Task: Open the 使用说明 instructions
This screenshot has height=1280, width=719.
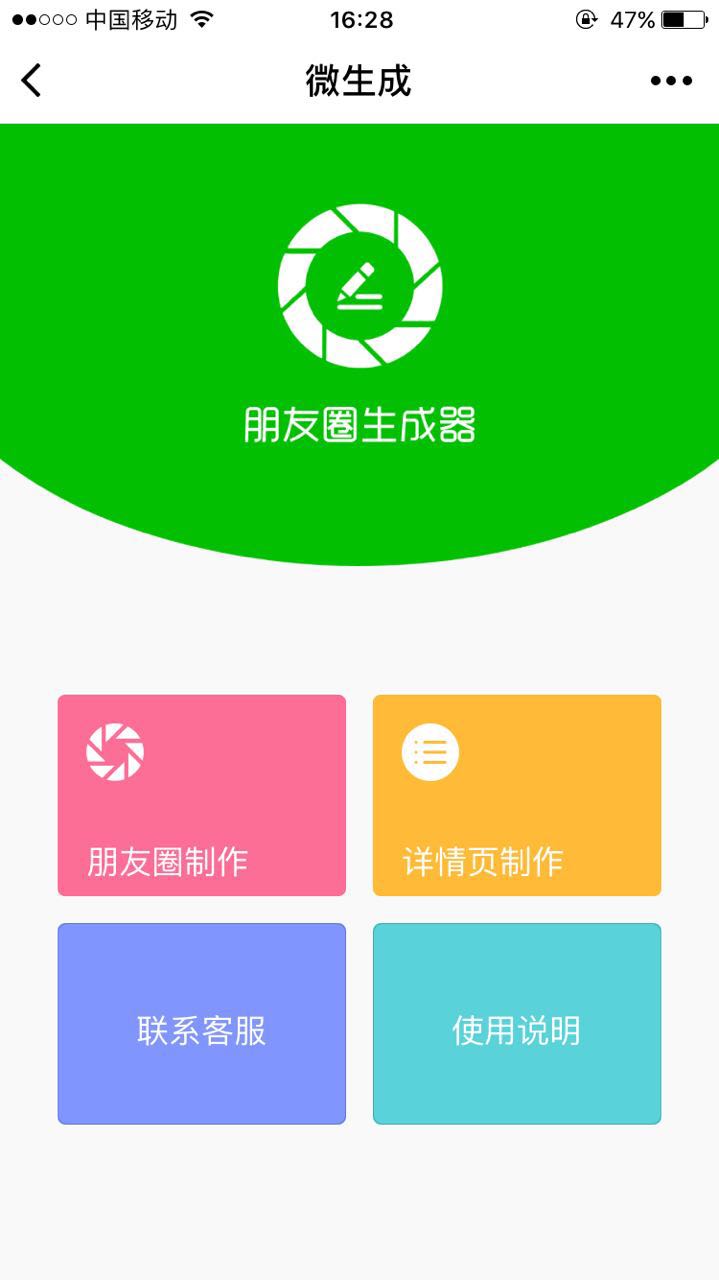Action: coord(517,1023)
